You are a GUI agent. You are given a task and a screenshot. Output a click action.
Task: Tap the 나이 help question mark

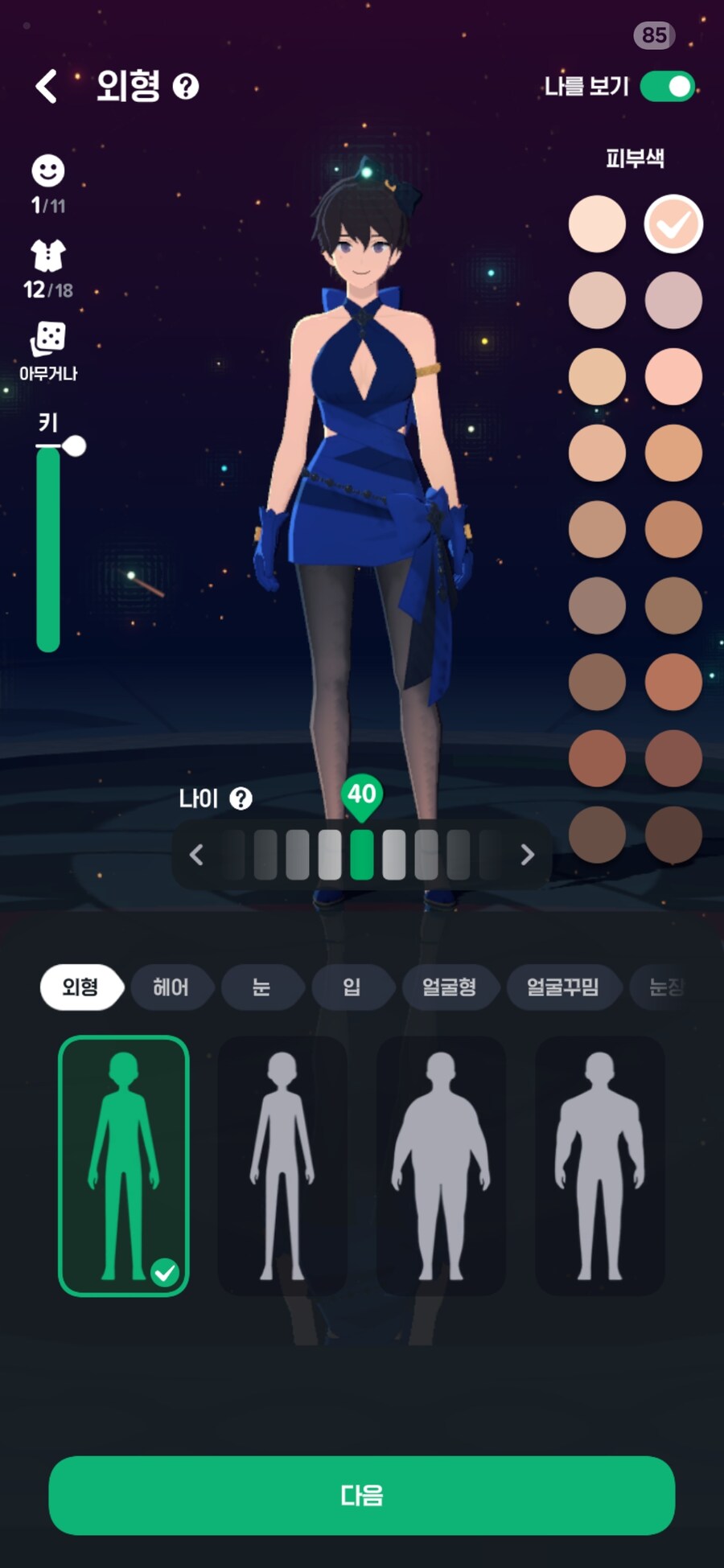point(241,798)
